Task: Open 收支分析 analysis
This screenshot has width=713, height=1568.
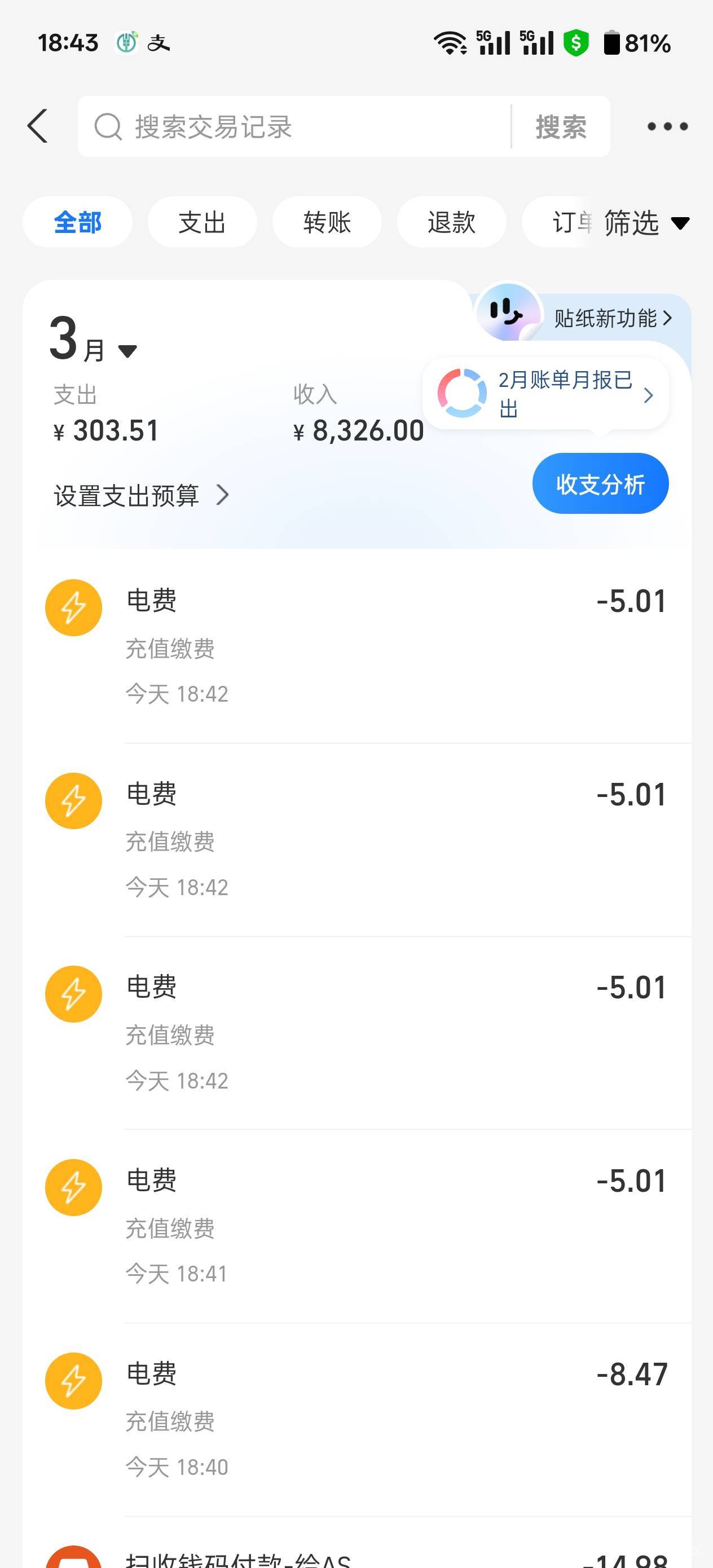Action: click(x=600, y=484)
